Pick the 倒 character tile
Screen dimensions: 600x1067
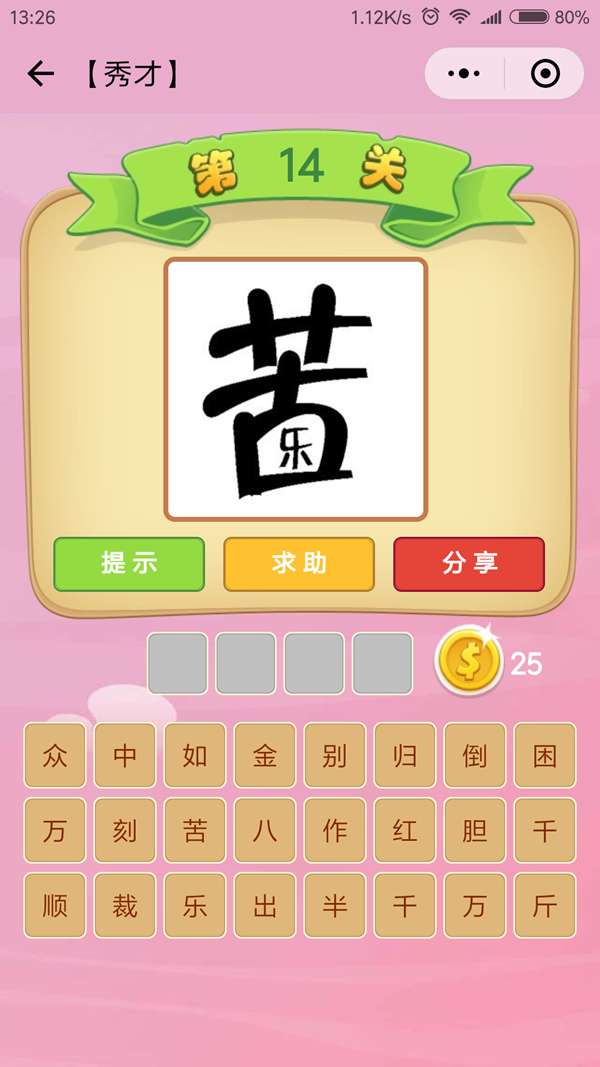click(x=475, y=755)
